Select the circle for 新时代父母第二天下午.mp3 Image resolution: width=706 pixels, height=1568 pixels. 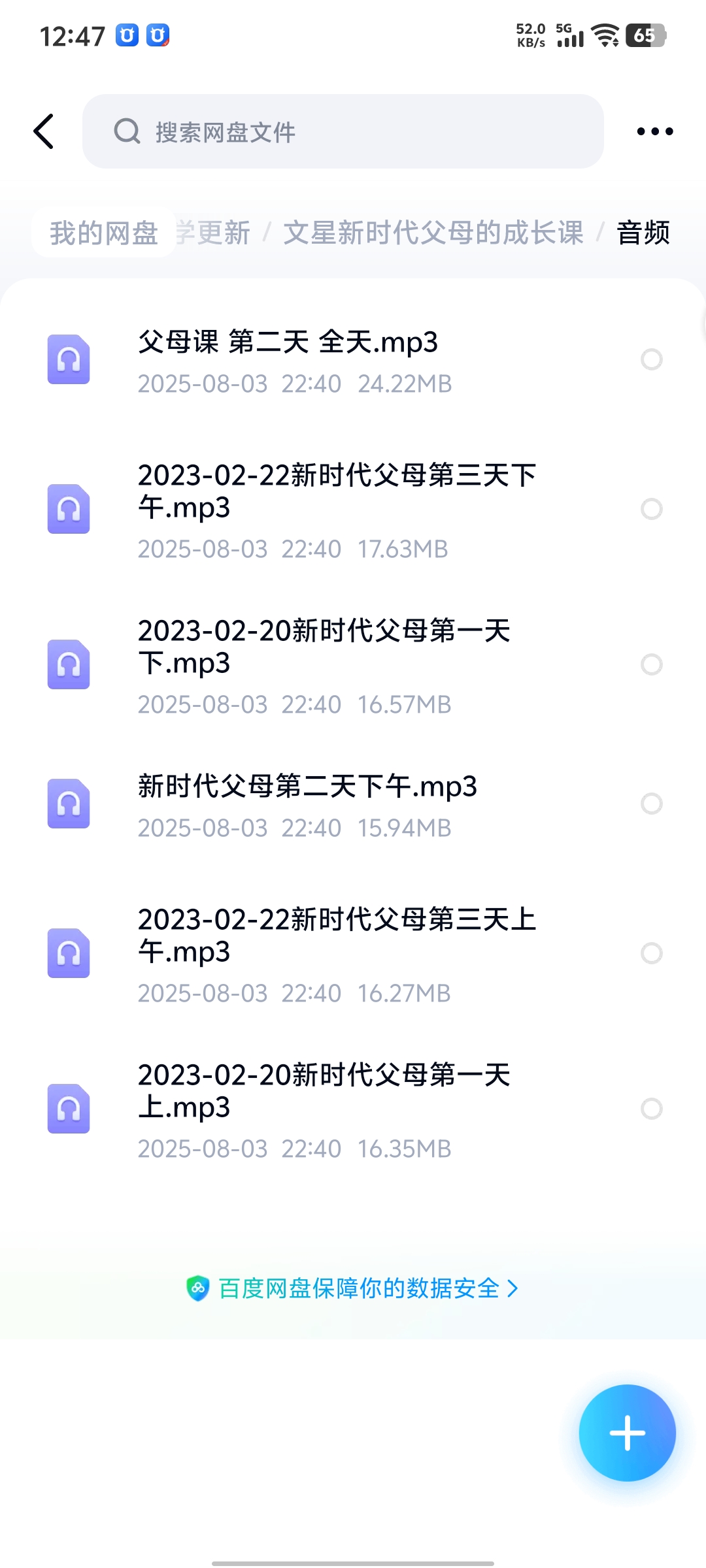point(651,804)
